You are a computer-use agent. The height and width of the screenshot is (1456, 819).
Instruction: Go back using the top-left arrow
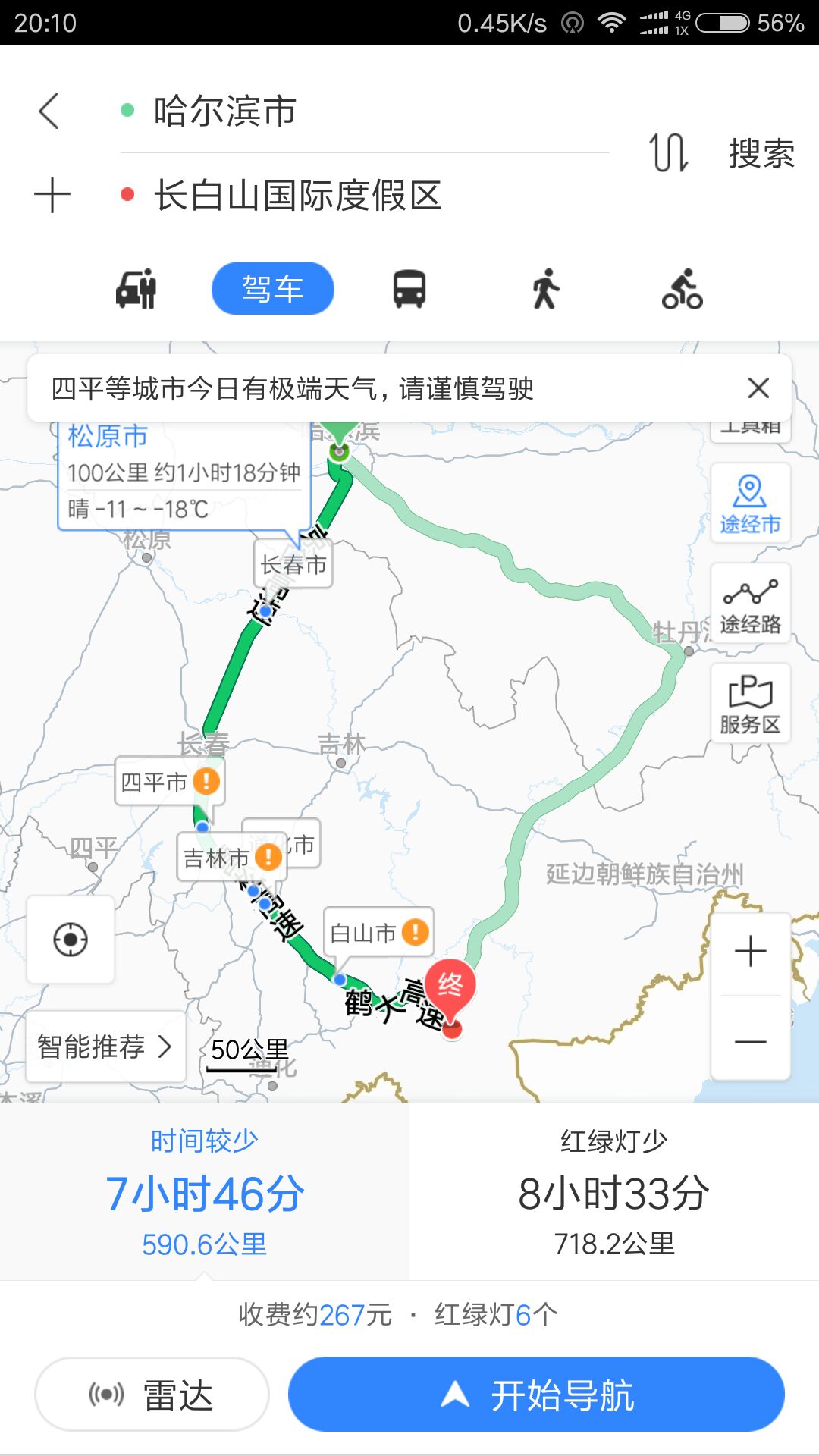(49, 111)
